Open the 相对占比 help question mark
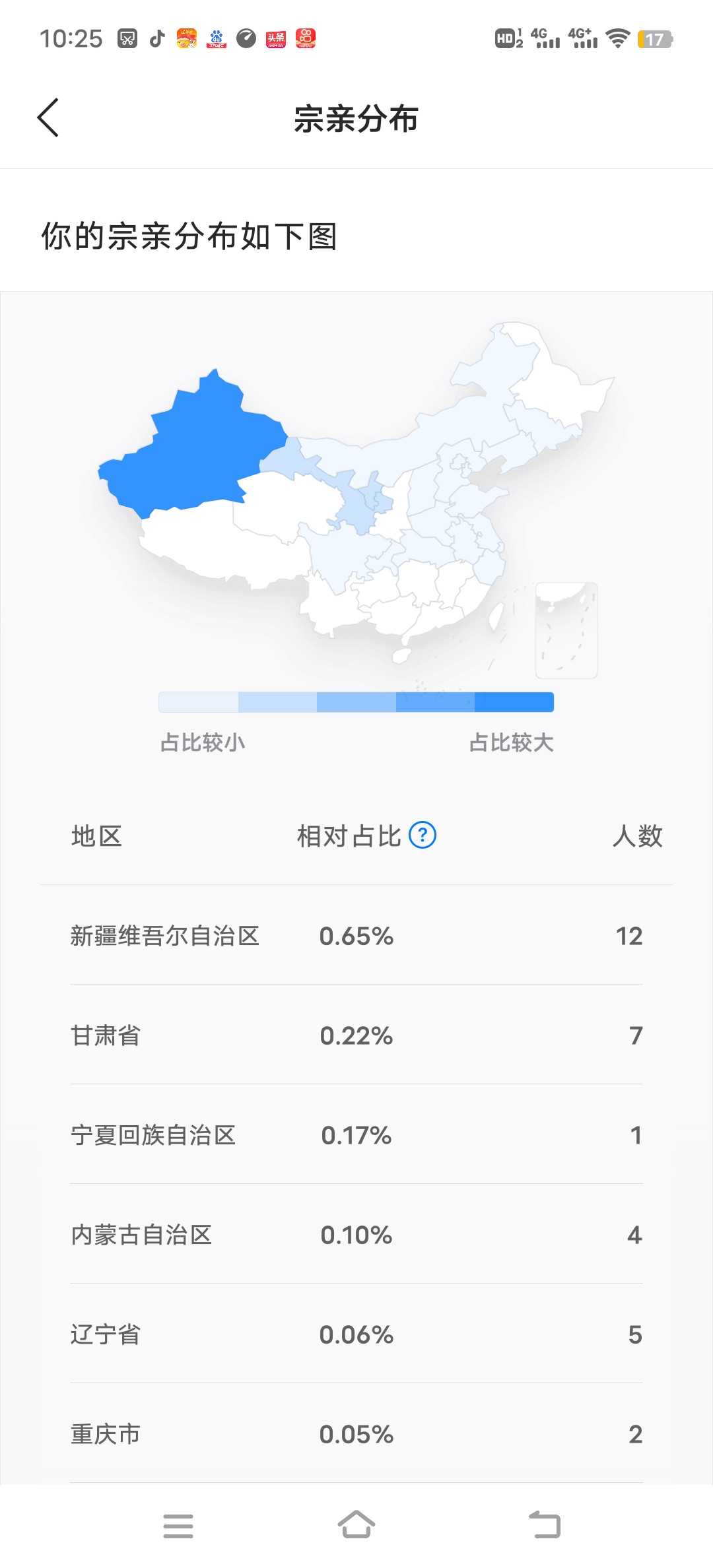The height and width of the screenshot is (1568, 713). click(423, 835)
